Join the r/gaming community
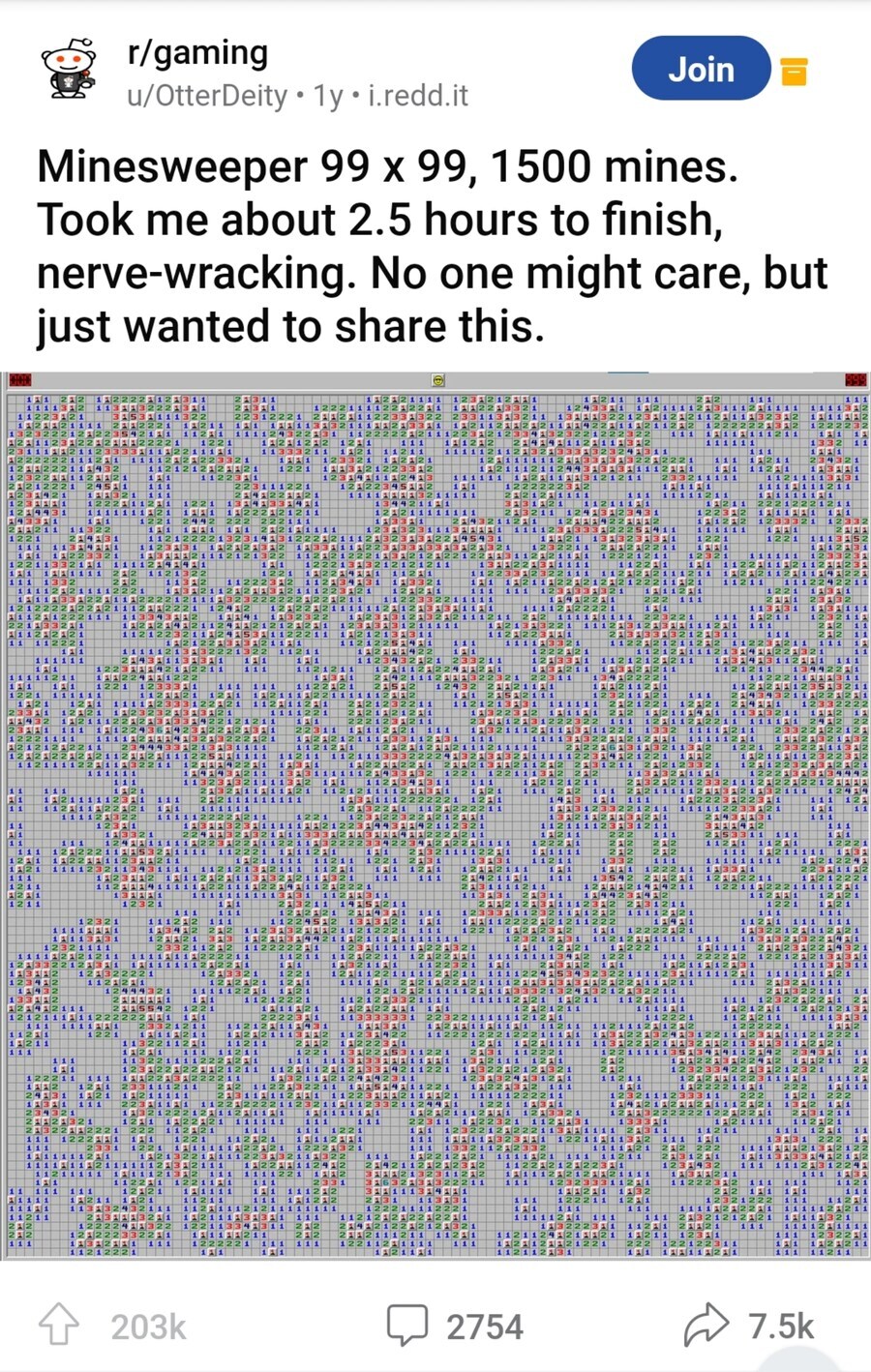Viewport: 871px width, 1372px height. coord(701,69)
